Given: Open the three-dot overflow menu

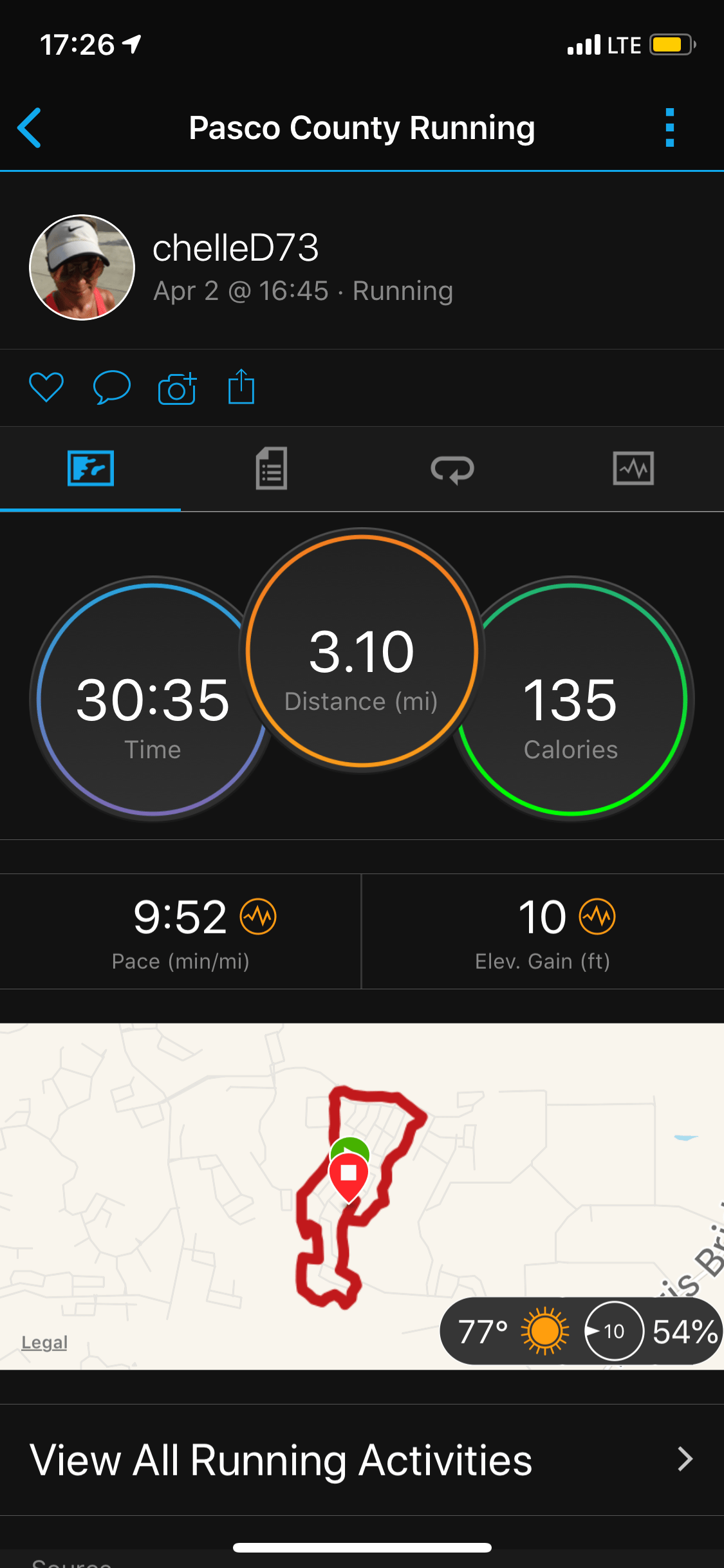Looking at the screenshot, I should point(669,127).
